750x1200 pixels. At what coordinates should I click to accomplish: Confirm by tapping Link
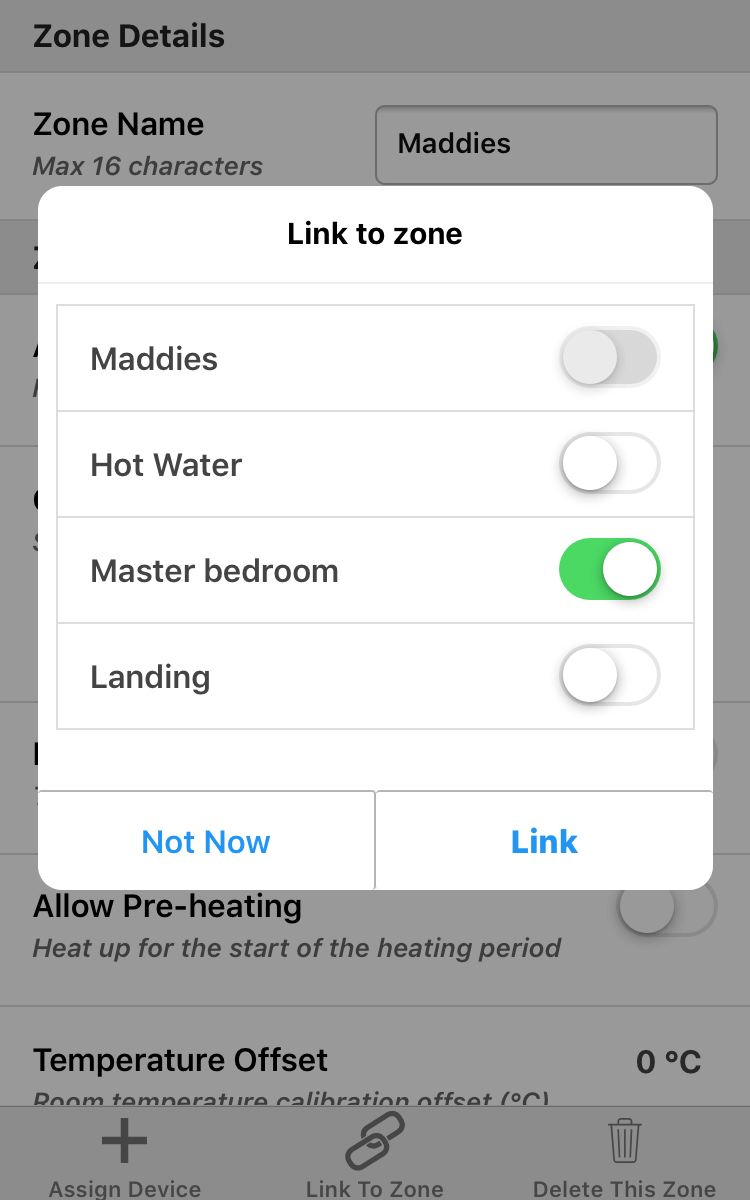pyautogui.click(x=544, y=841)
